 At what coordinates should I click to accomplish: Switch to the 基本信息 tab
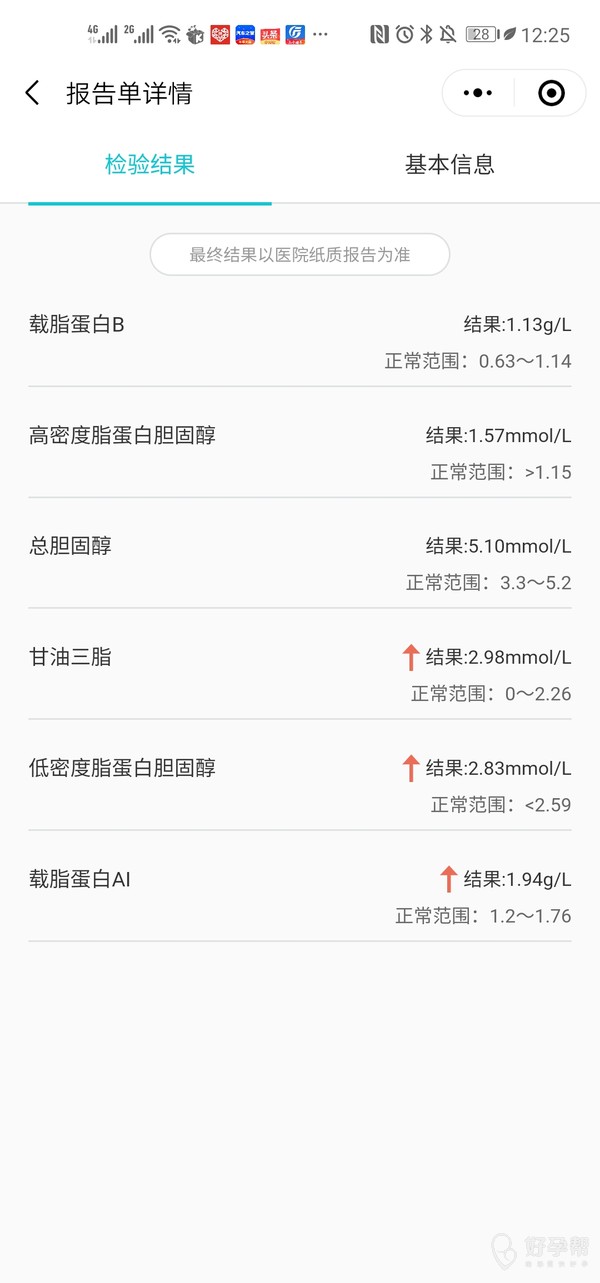449,164
